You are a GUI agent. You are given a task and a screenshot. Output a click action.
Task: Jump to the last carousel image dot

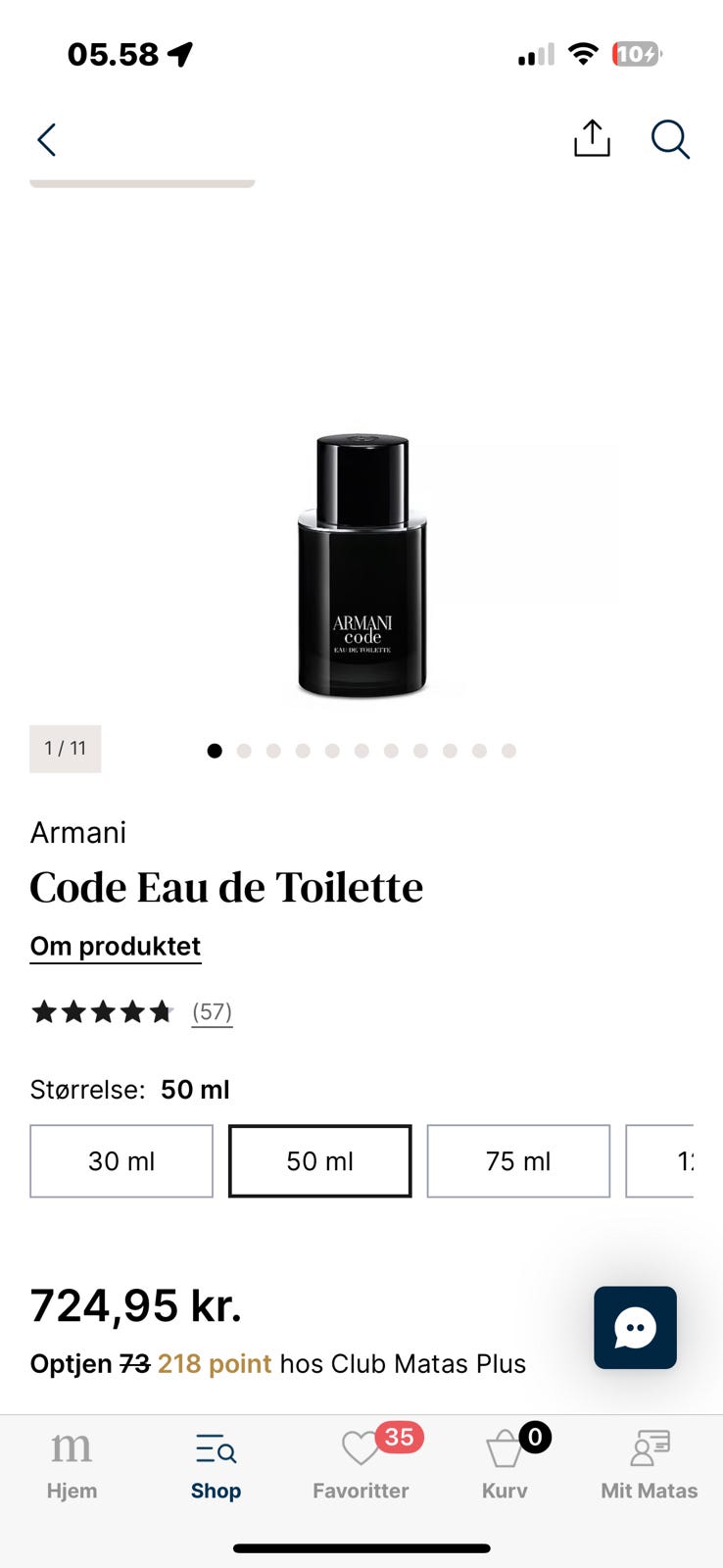click(x=507, y=750)
